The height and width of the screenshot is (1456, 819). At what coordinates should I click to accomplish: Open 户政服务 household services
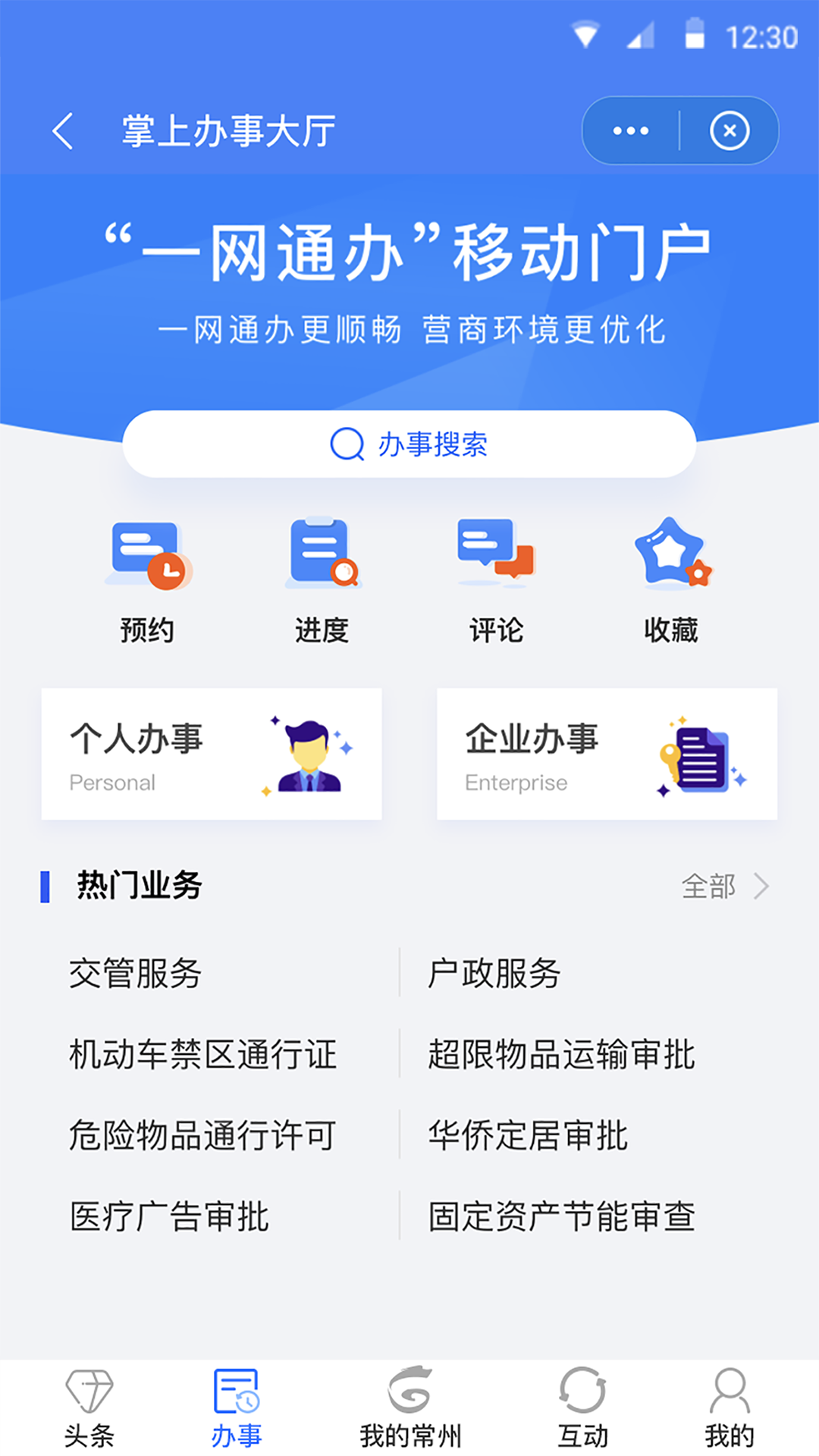coord(494,975)
